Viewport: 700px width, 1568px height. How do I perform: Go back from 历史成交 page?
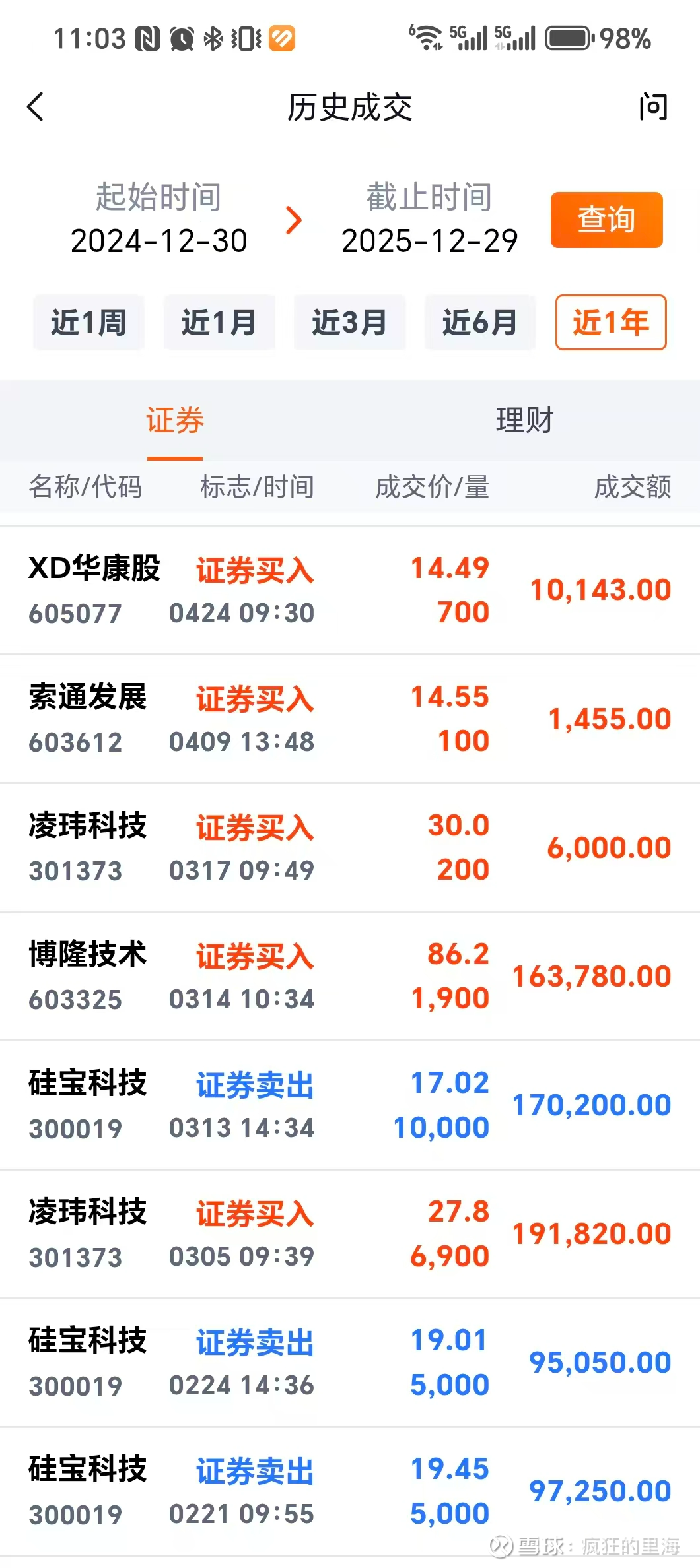36,107
